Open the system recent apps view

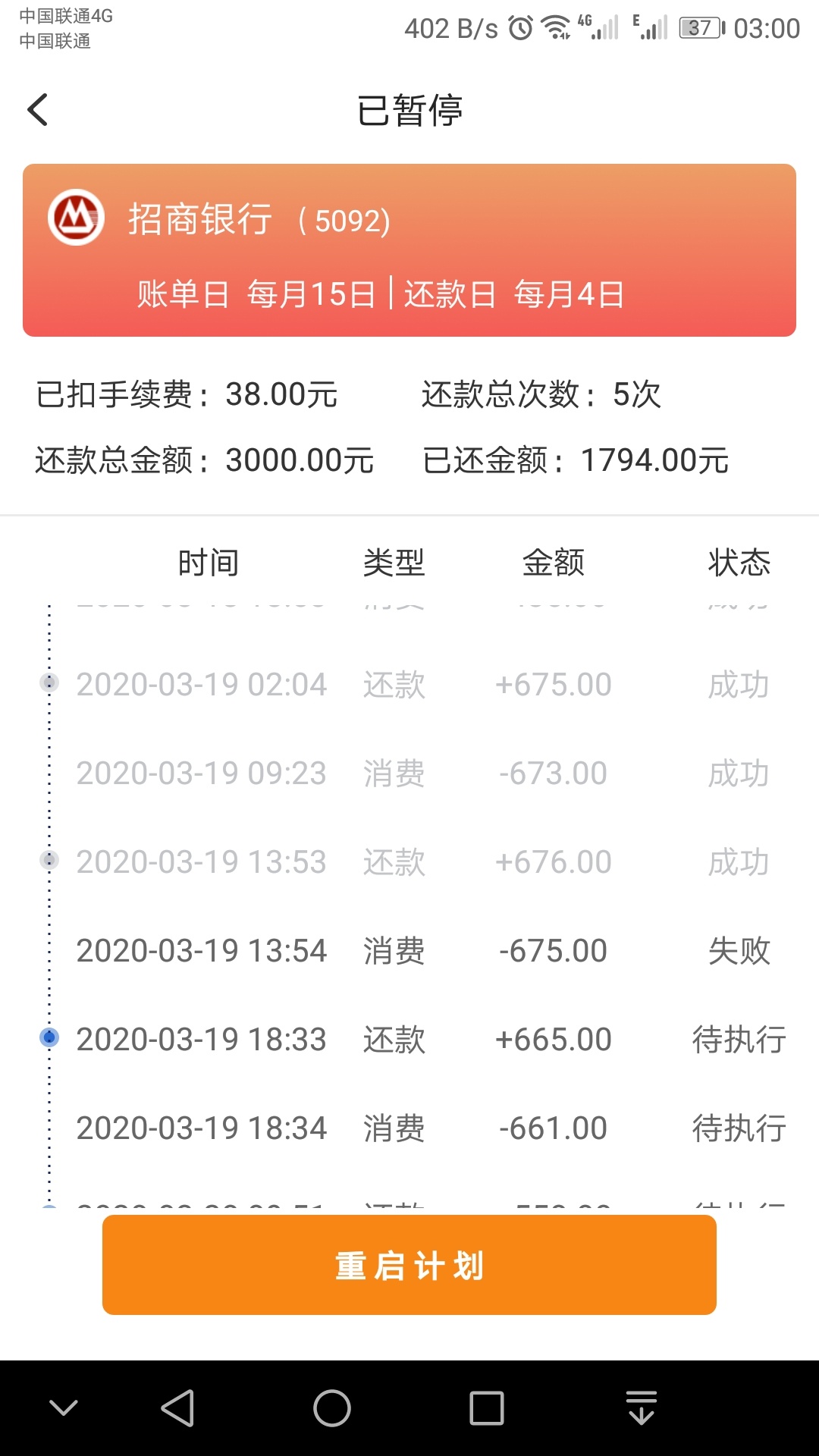[487, 1408]
